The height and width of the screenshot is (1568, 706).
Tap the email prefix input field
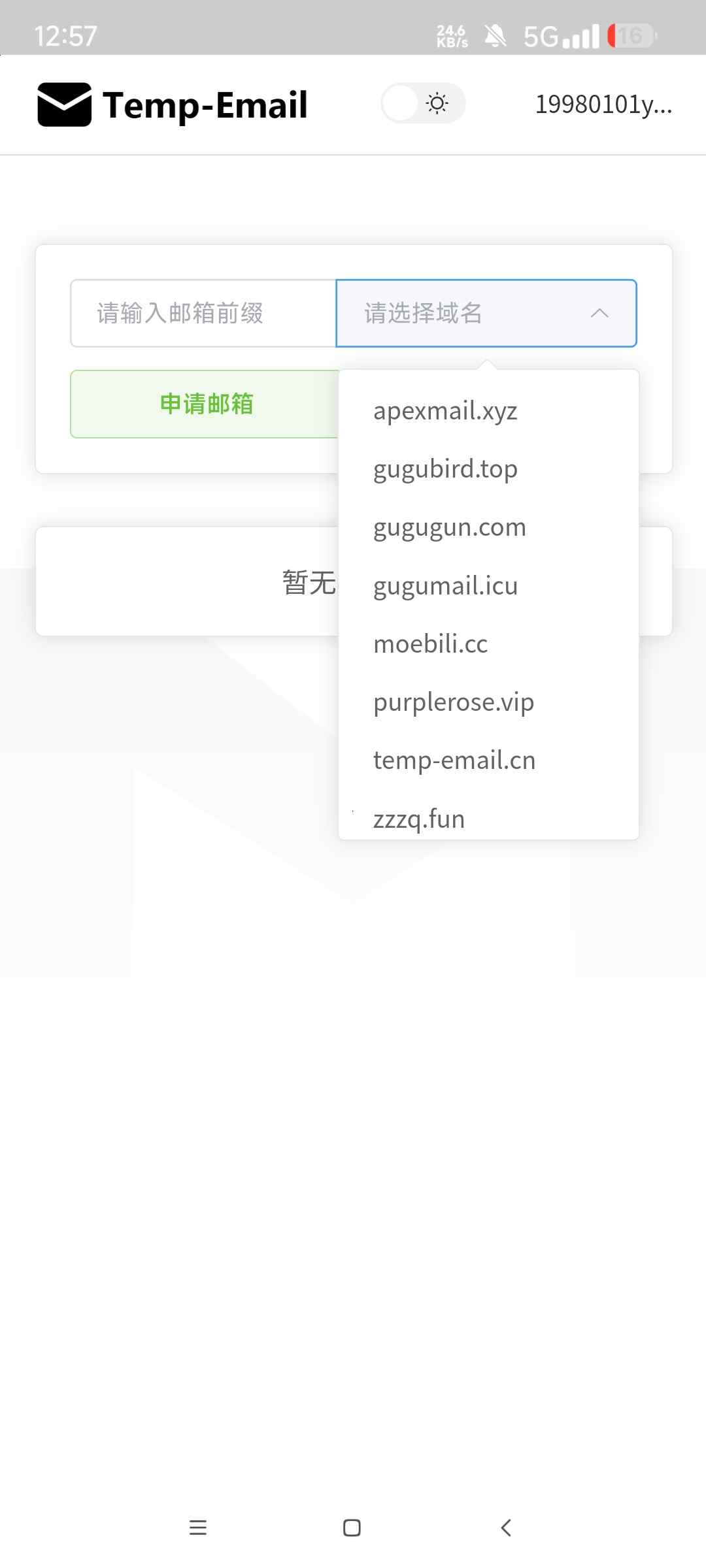[203, 314]
